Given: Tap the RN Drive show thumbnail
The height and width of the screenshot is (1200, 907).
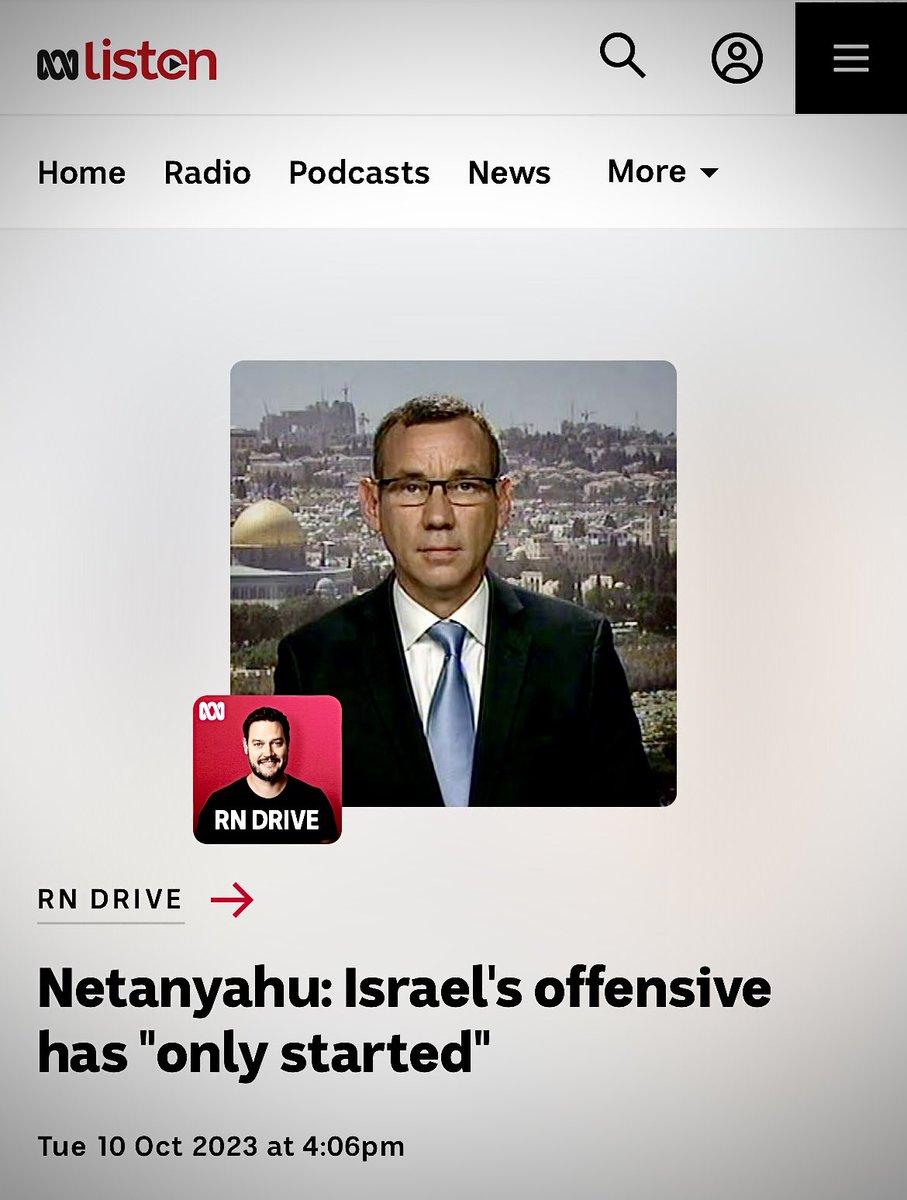Looking at the screenshot, I should coord(267,769).
